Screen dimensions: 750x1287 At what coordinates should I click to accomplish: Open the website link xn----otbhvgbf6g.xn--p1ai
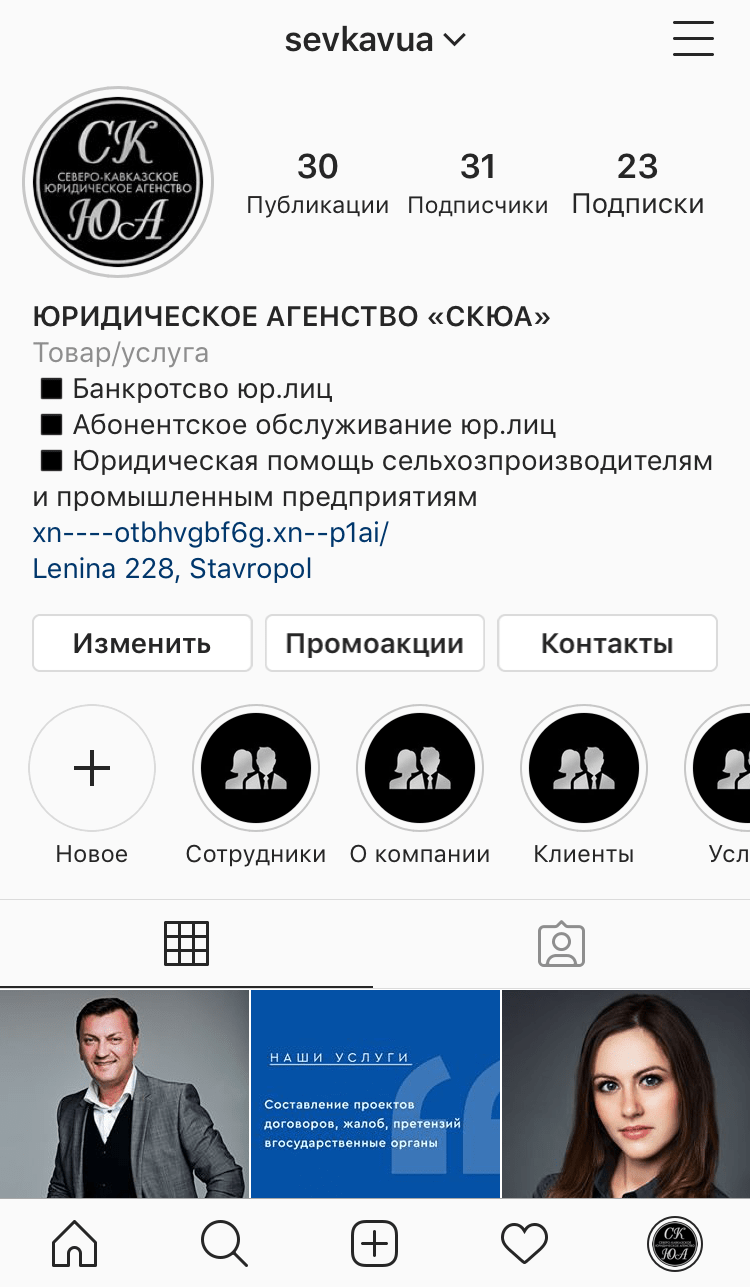[211, 533]
